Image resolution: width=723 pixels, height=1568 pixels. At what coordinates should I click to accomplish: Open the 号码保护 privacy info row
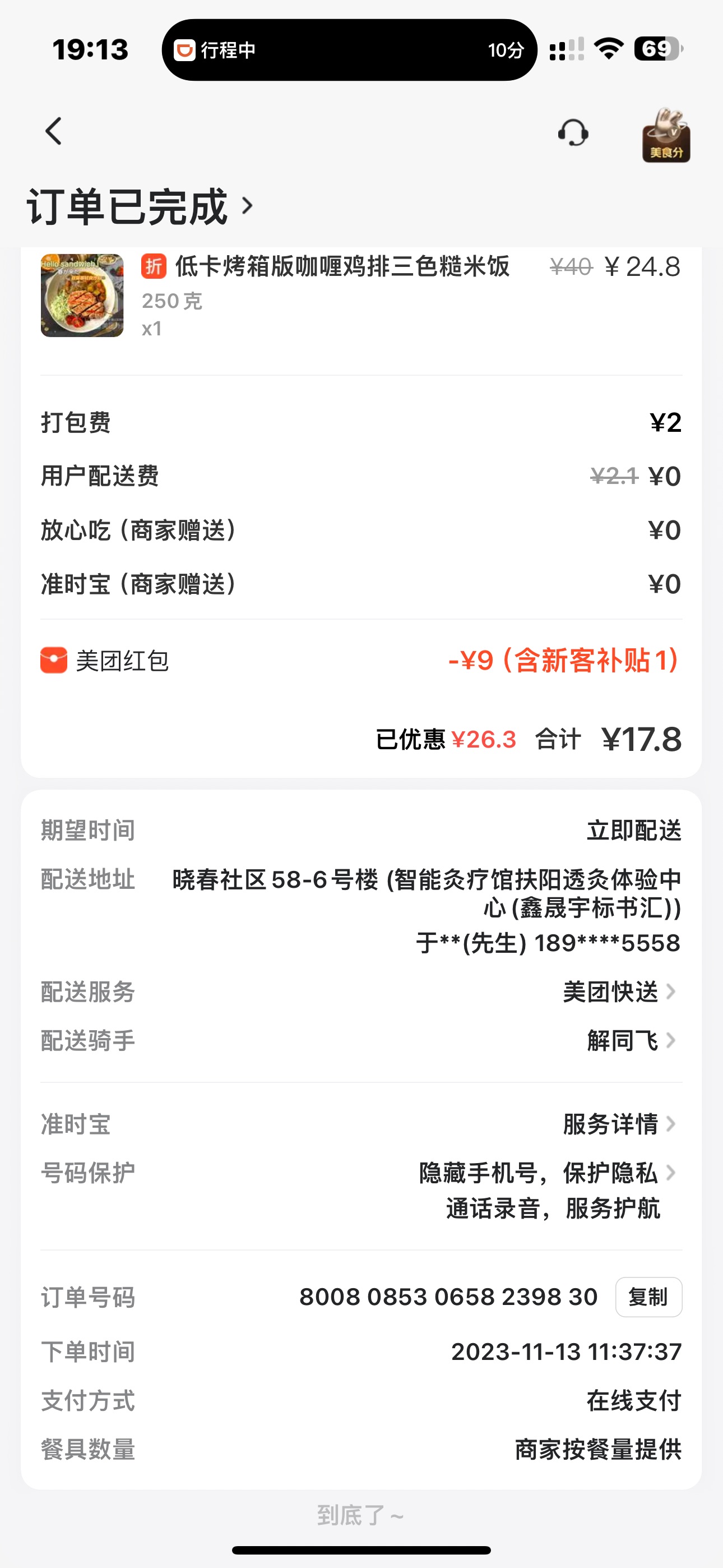[546, 1173]
